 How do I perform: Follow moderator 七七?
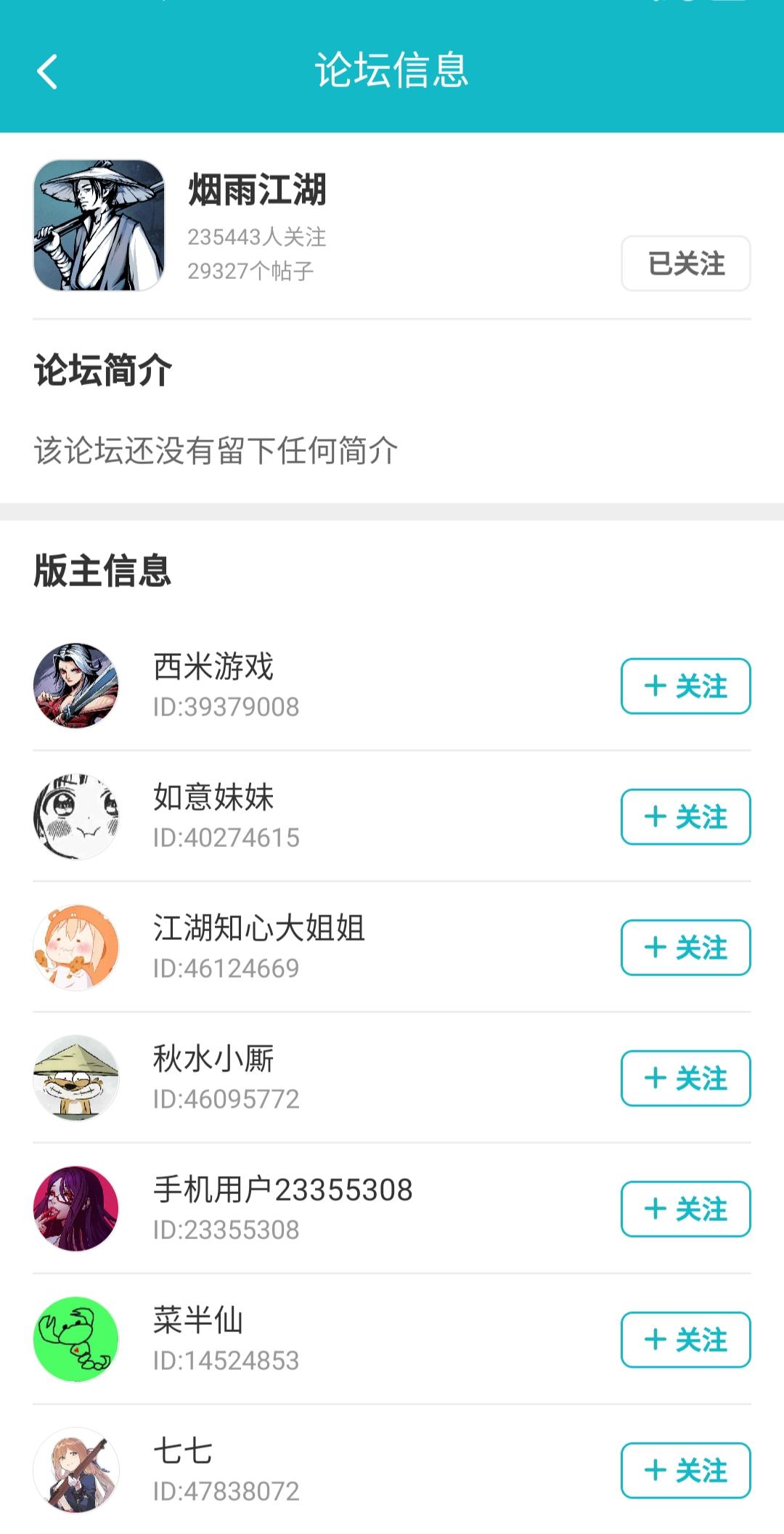click(x=685, y=1471)
